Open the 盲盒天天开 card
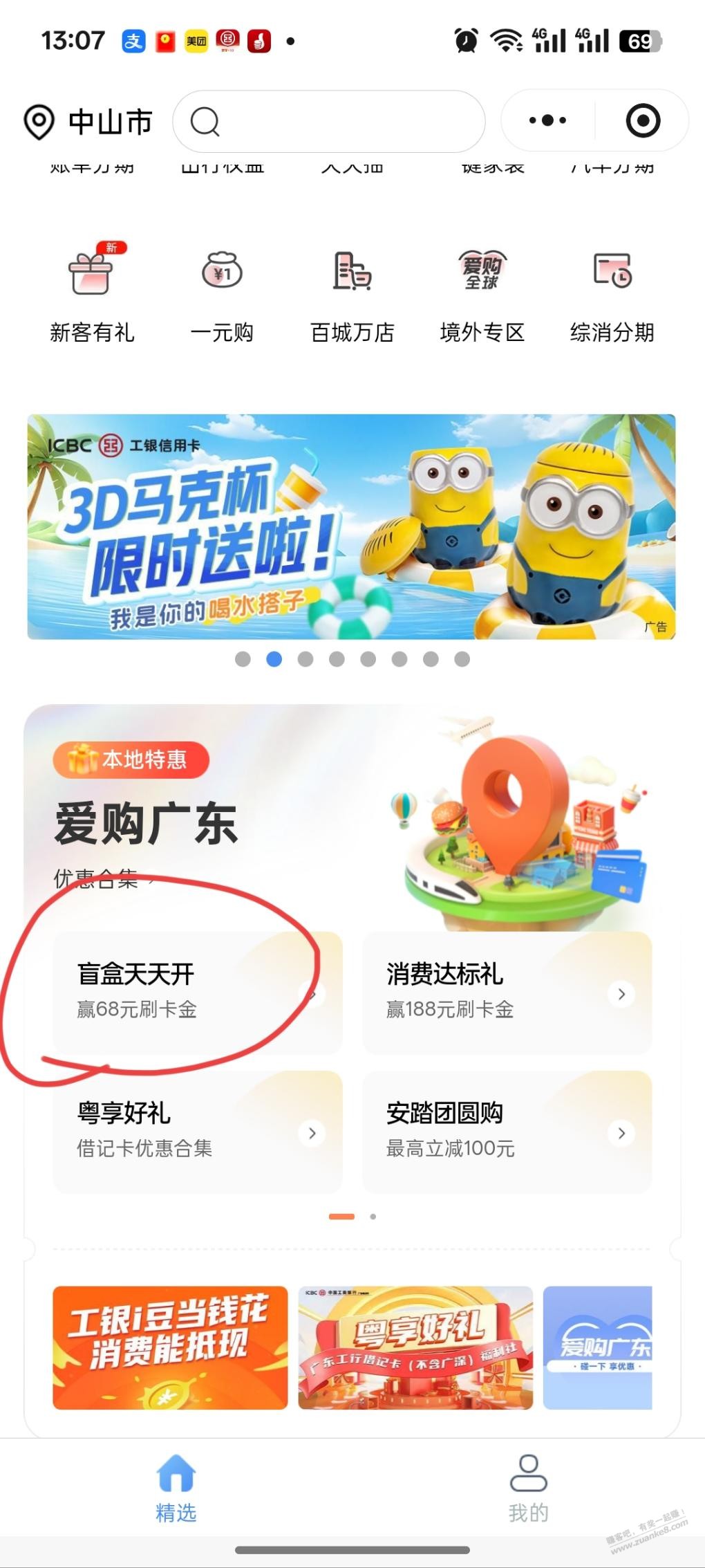Screen dimensions: 705x1568 [x=197, y=993]
